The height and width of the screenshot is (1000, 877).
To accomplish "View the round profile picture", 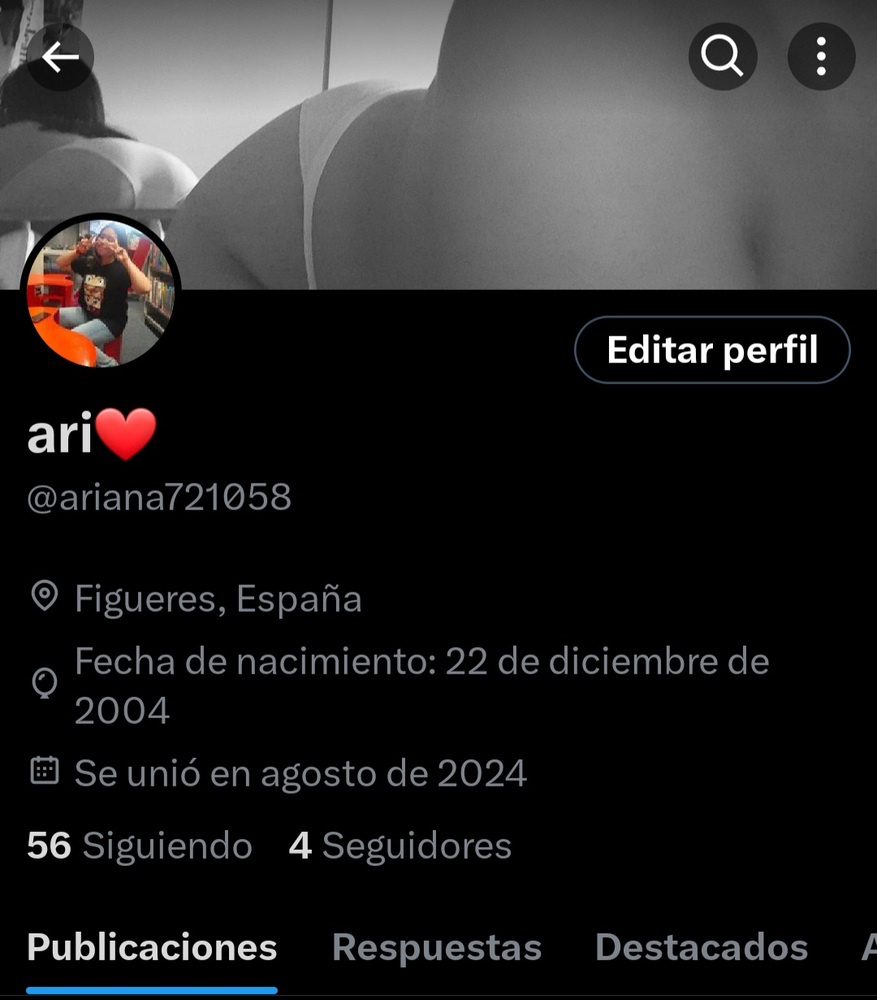I will [102, 293].
